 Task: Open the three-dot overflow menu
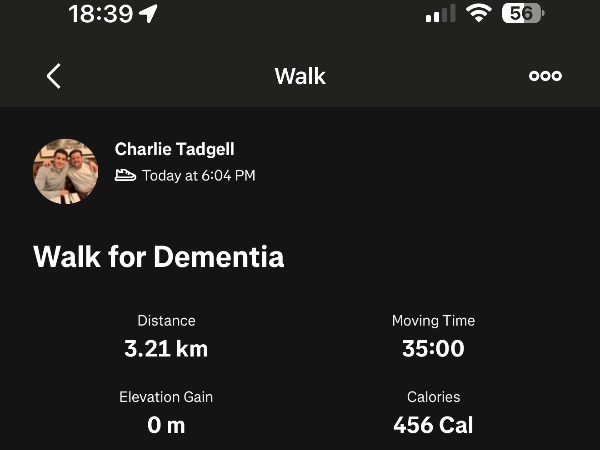[x=545, y=76]
